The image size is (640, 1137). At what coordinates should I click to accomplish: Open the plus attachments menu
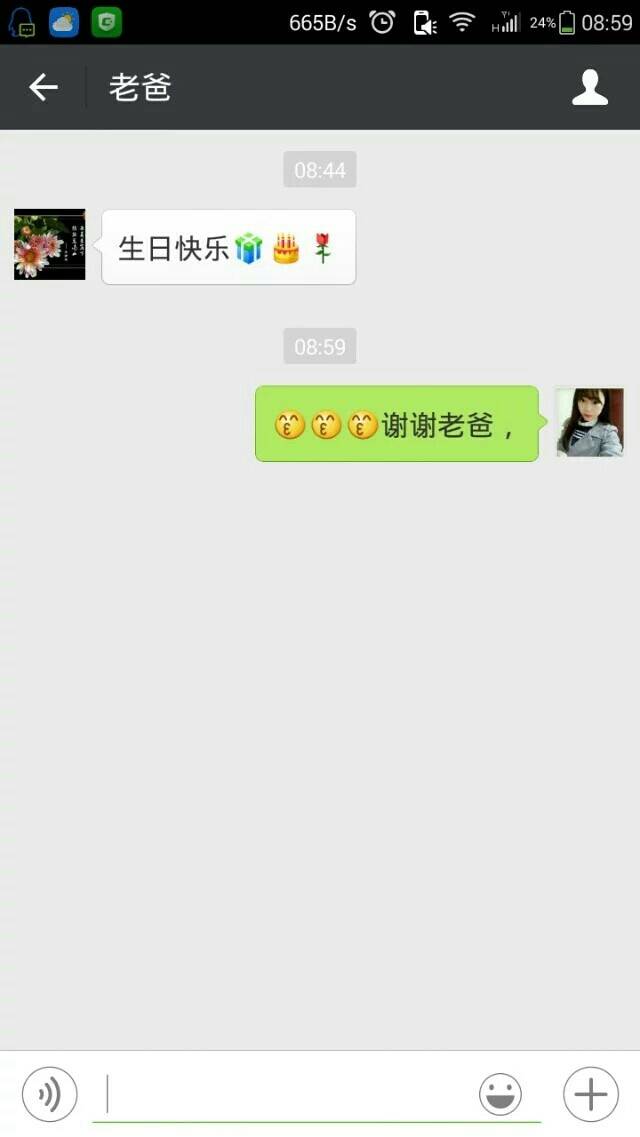(591, 1094)
